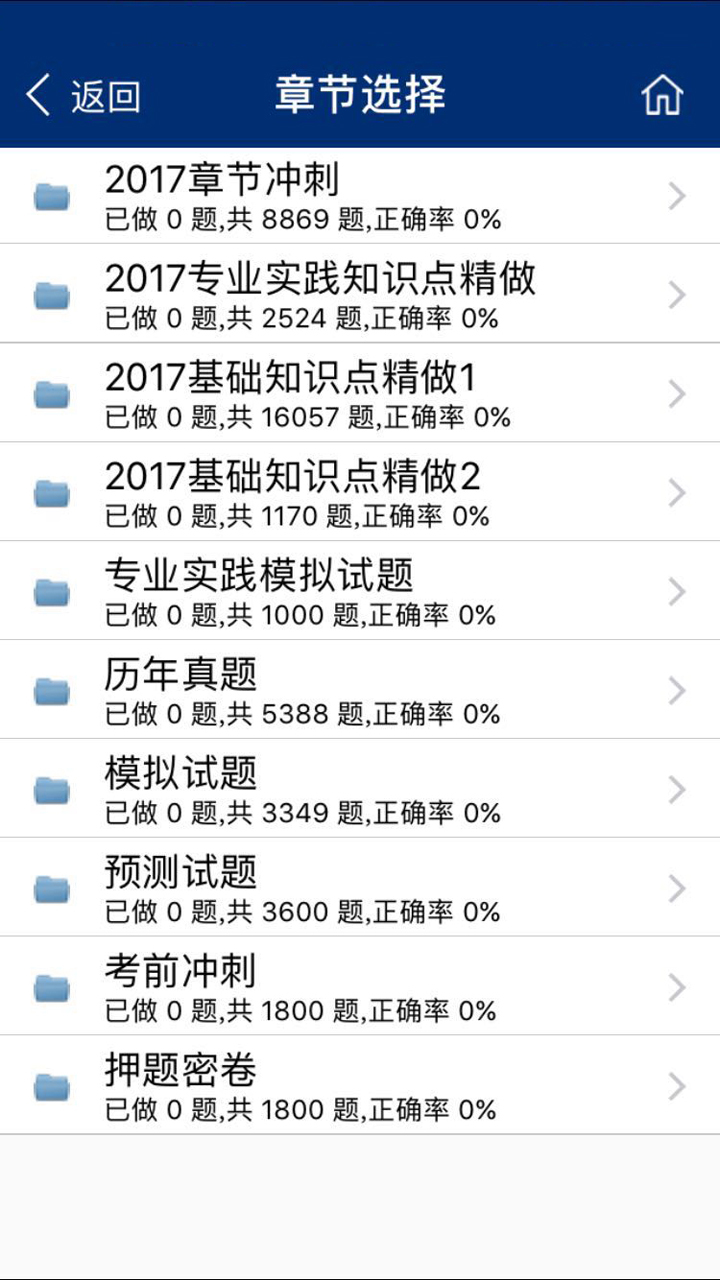Tap the 章节选择 title bar
This screenshot has height=1280, width=720.
360,92
